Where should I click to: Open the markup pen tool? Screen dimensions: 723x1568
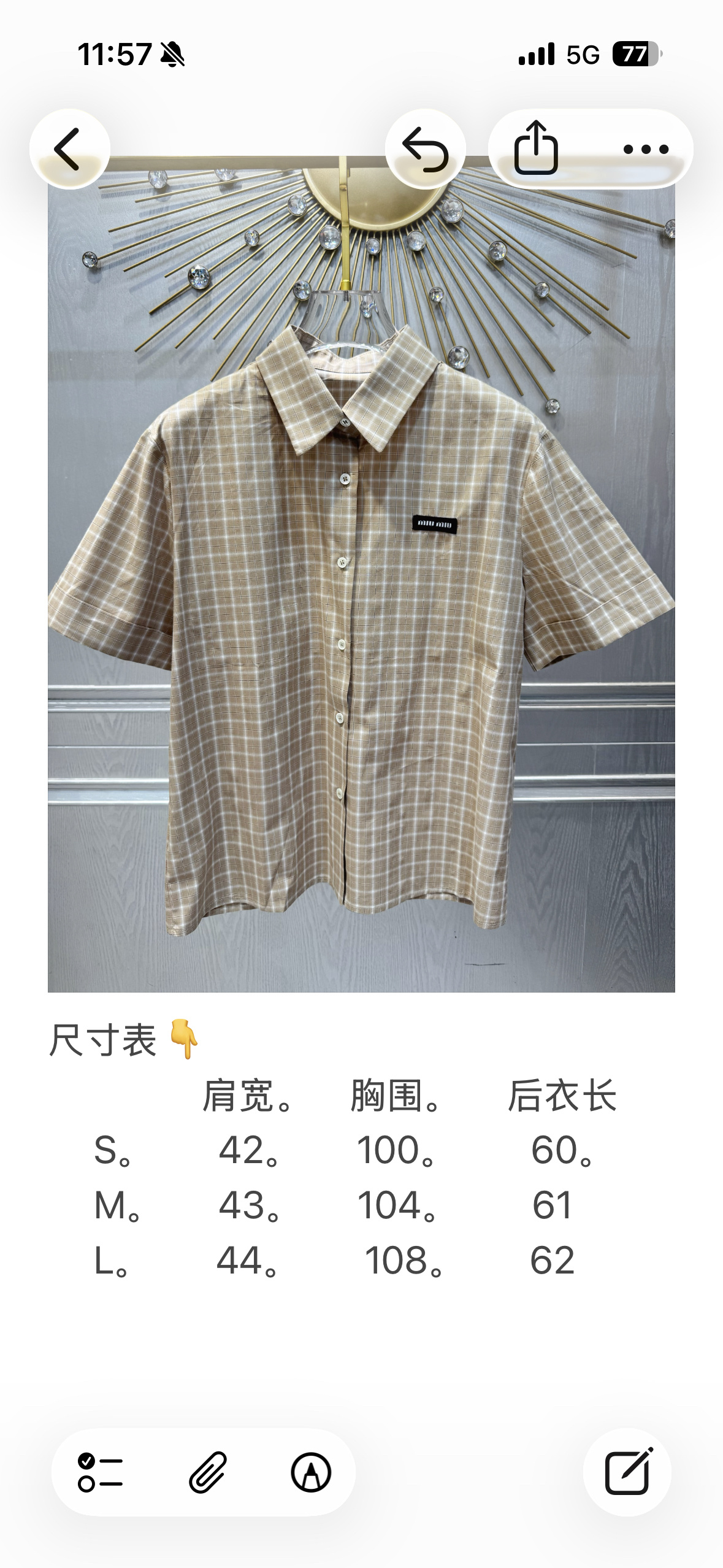click(311, 1472)
